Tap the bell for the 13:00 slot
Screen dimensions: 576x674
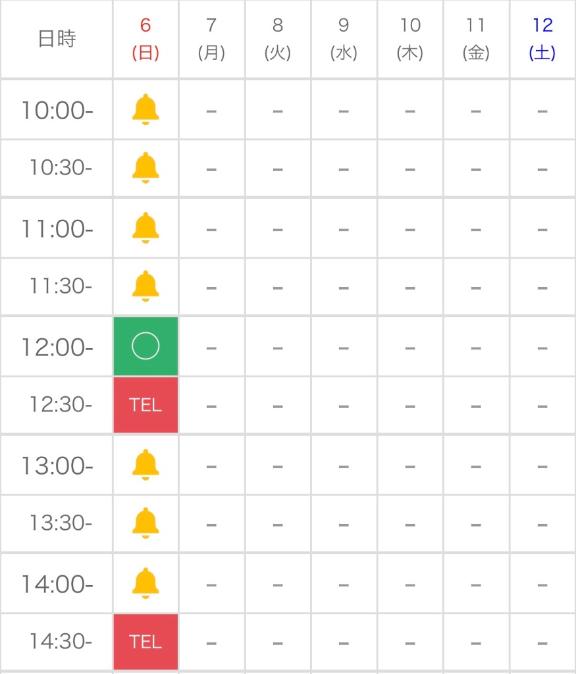click(145, 465)
